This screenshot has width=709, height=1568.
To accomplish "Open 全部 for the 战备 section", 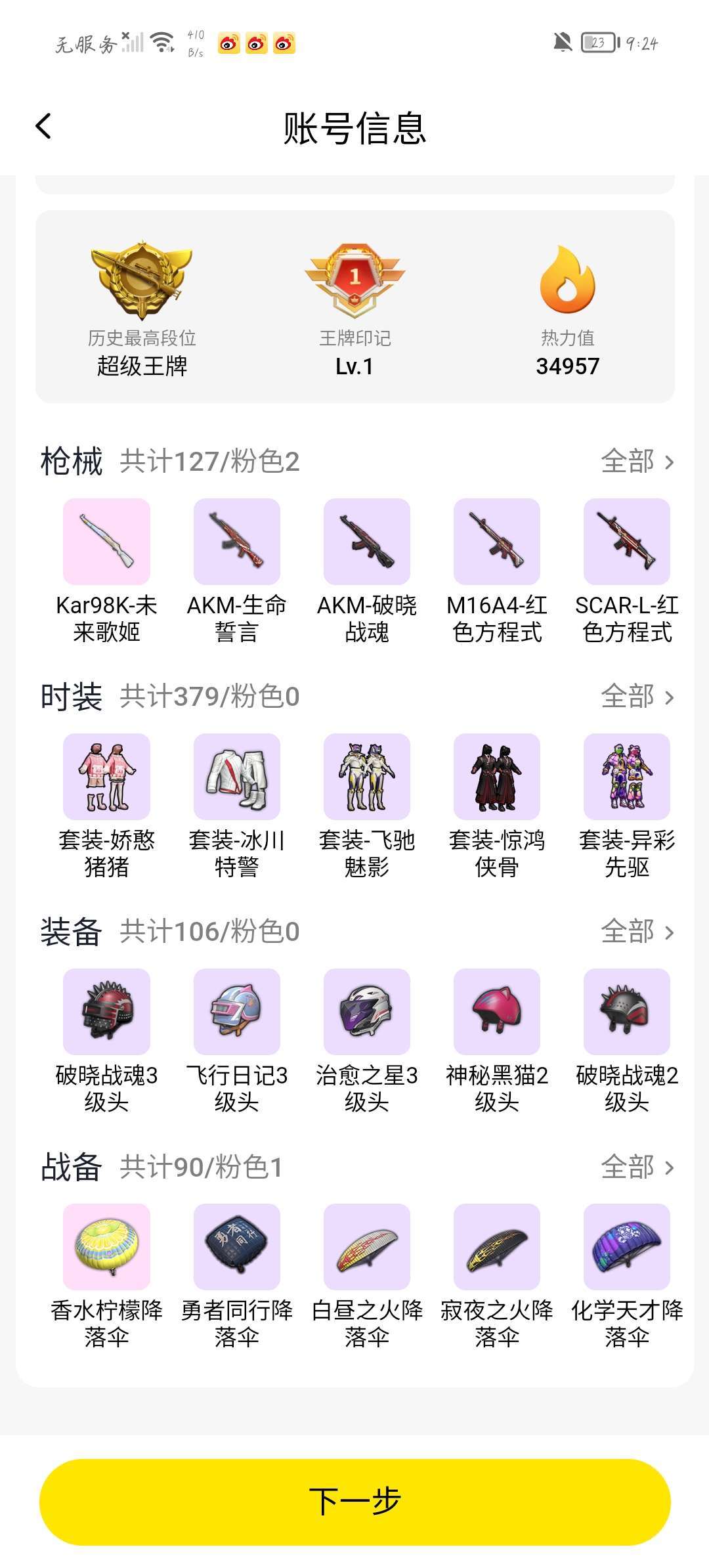I will point(637,1167).
